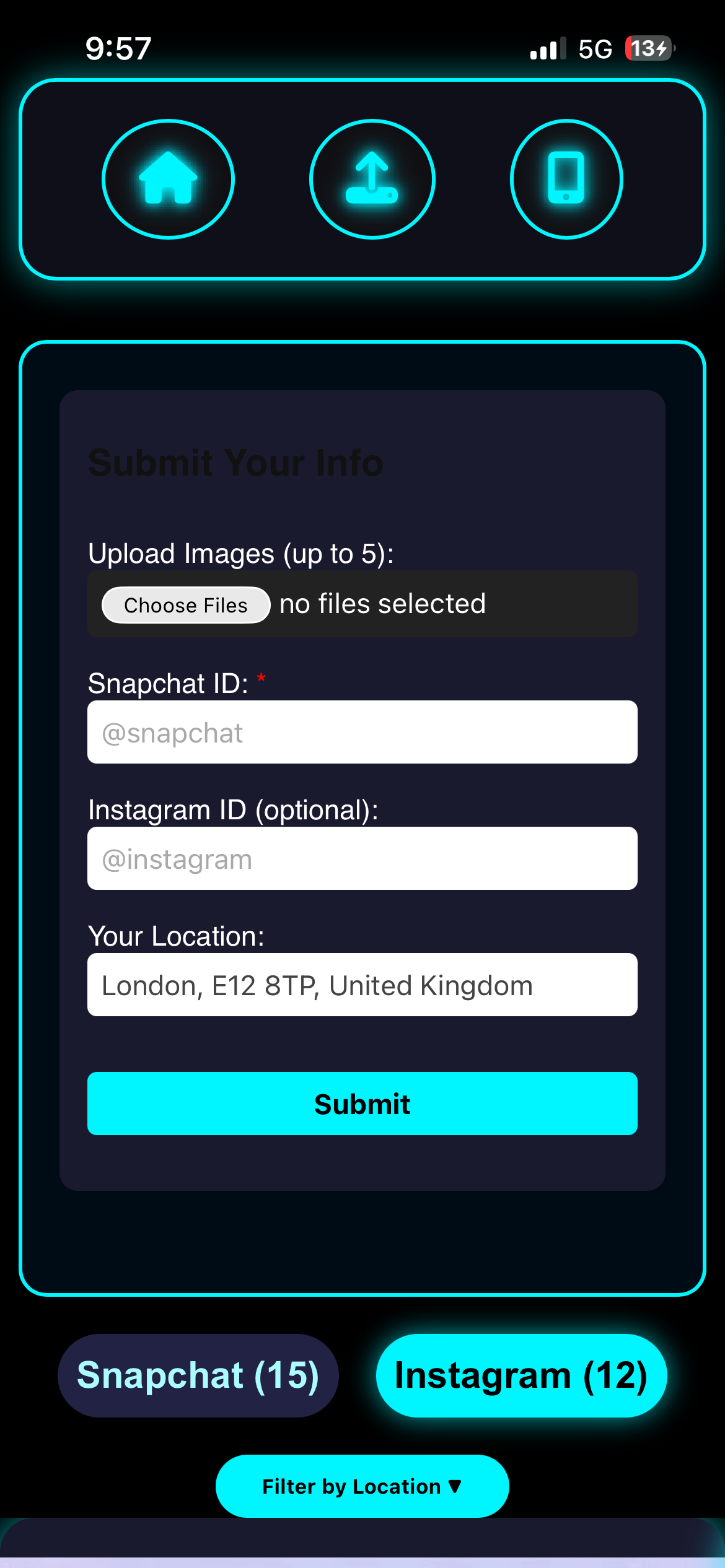Submit your info form
Screen dimensions: 725x1568
pyautogui.click(x=362, y=1104)
